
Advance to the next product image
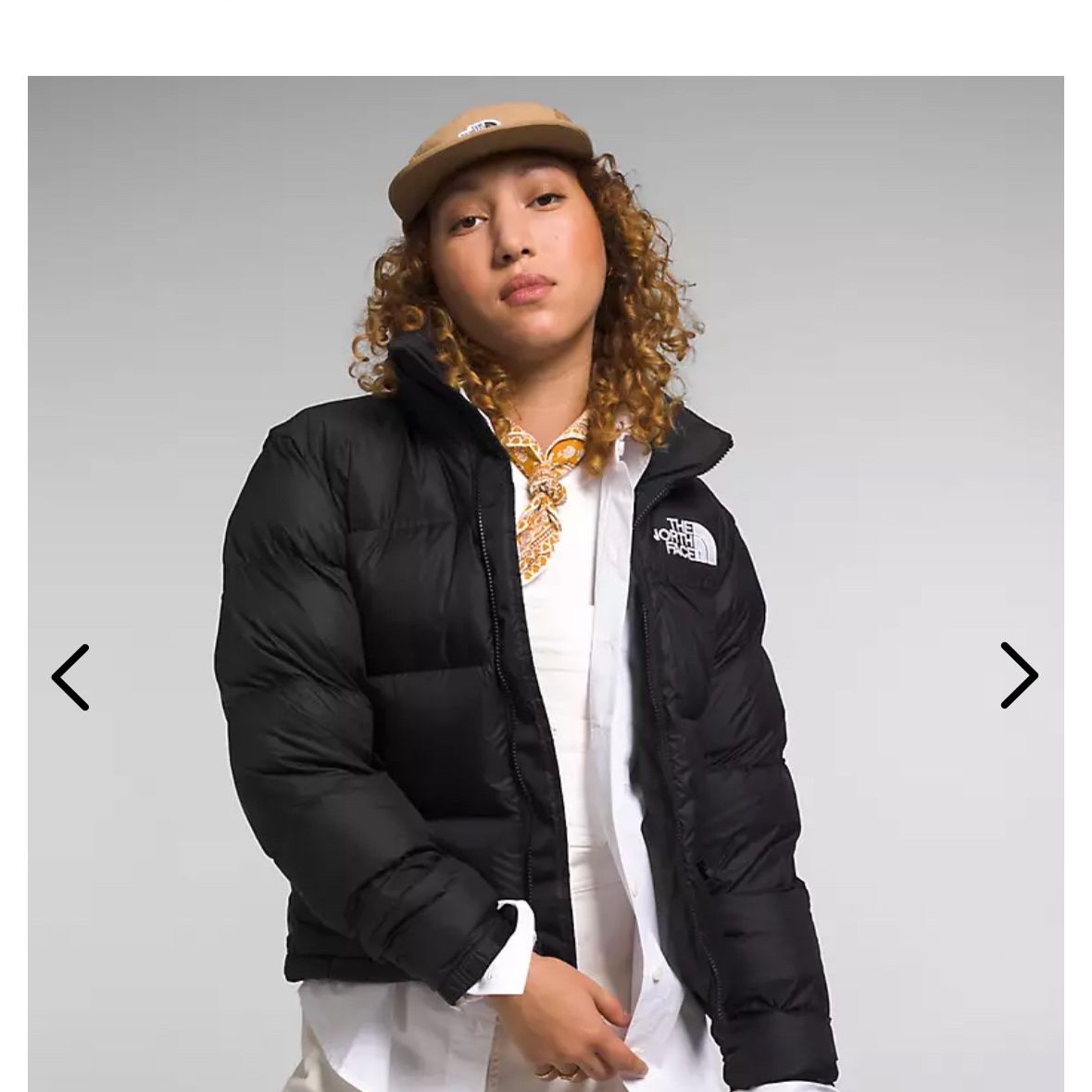1020,675
